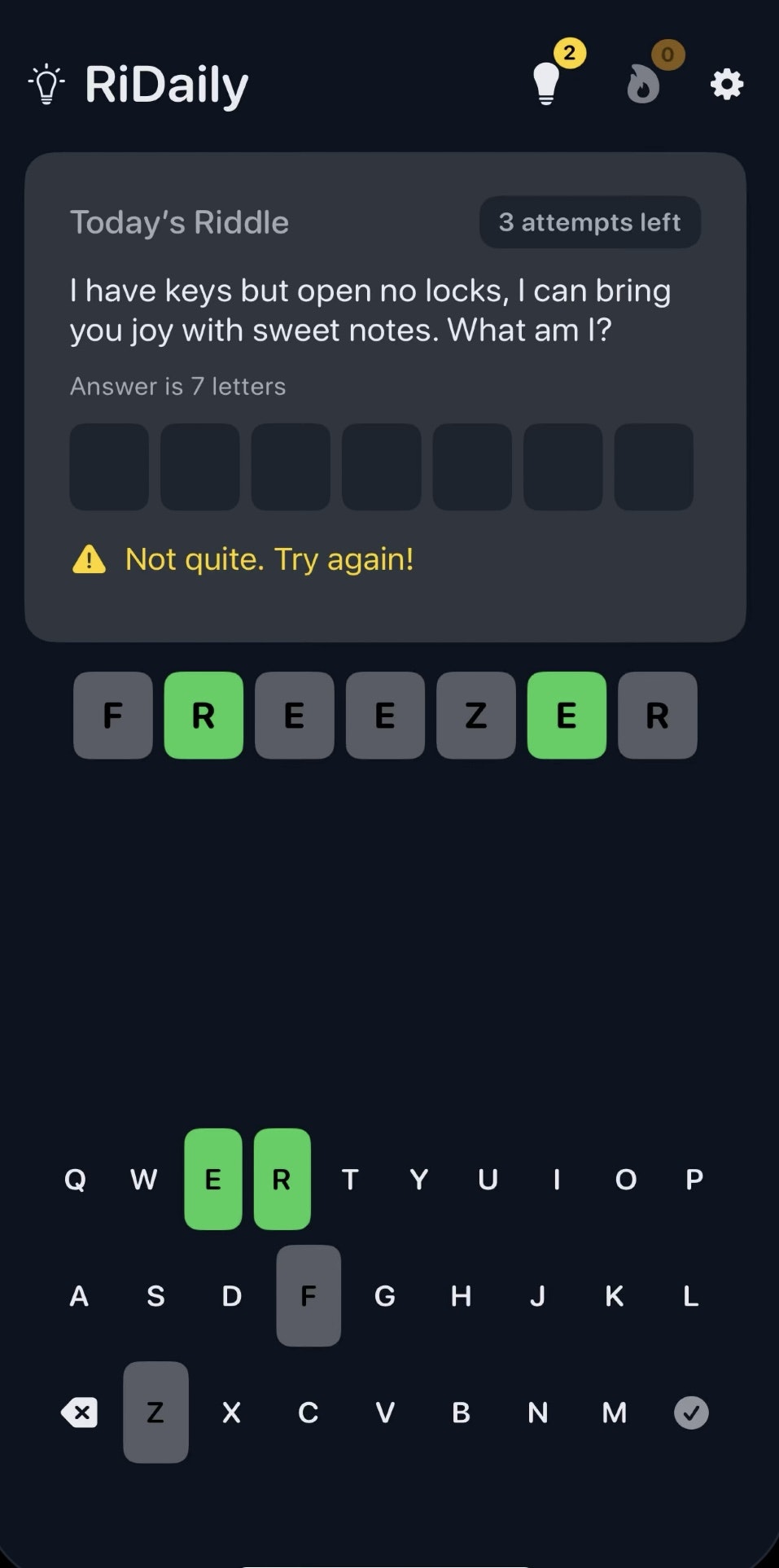Viewport: 779px width, 1568px height.
Task: Tap the greyed-out F key
Action: (x=309, y=1295)
